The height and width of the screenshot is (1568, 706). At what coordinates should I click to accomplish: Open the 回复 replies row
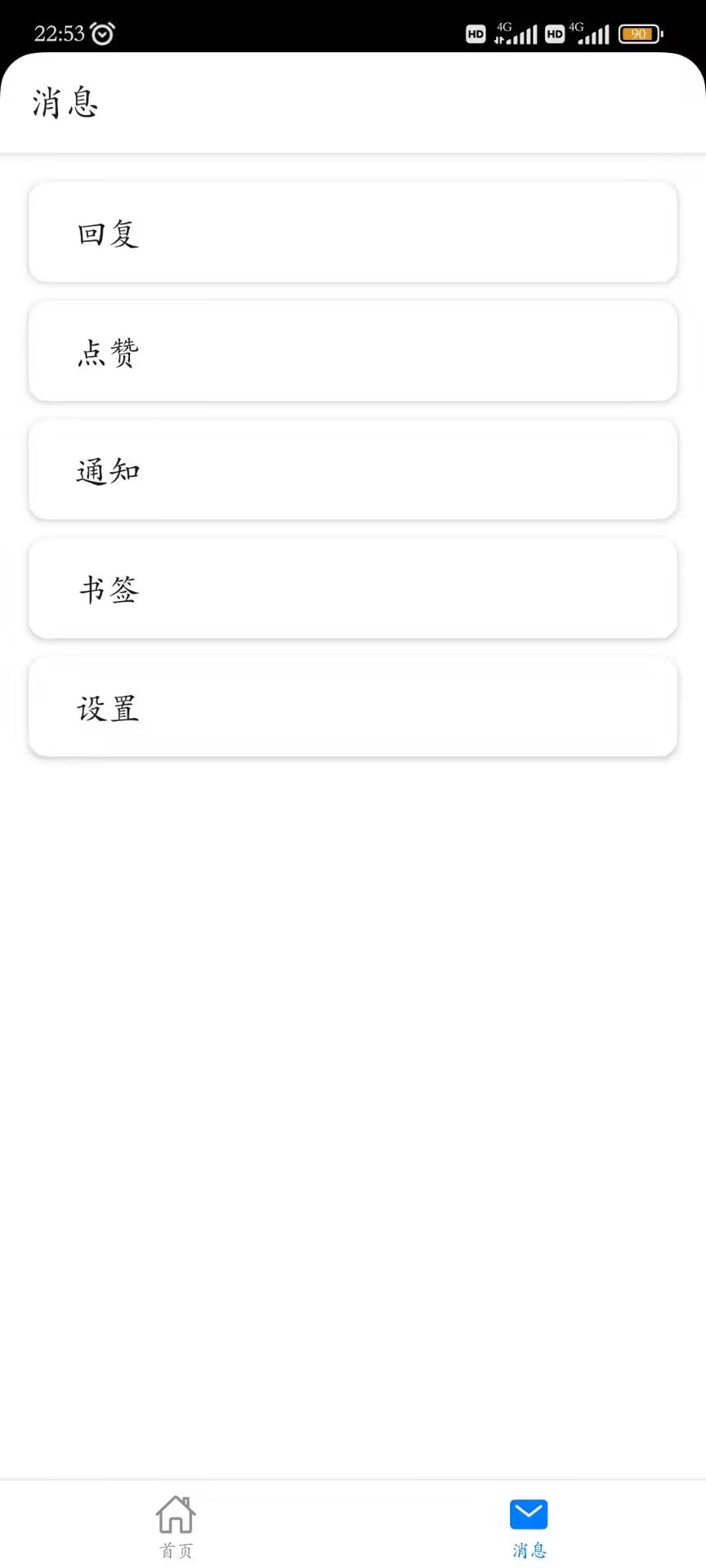coord(353,234)
